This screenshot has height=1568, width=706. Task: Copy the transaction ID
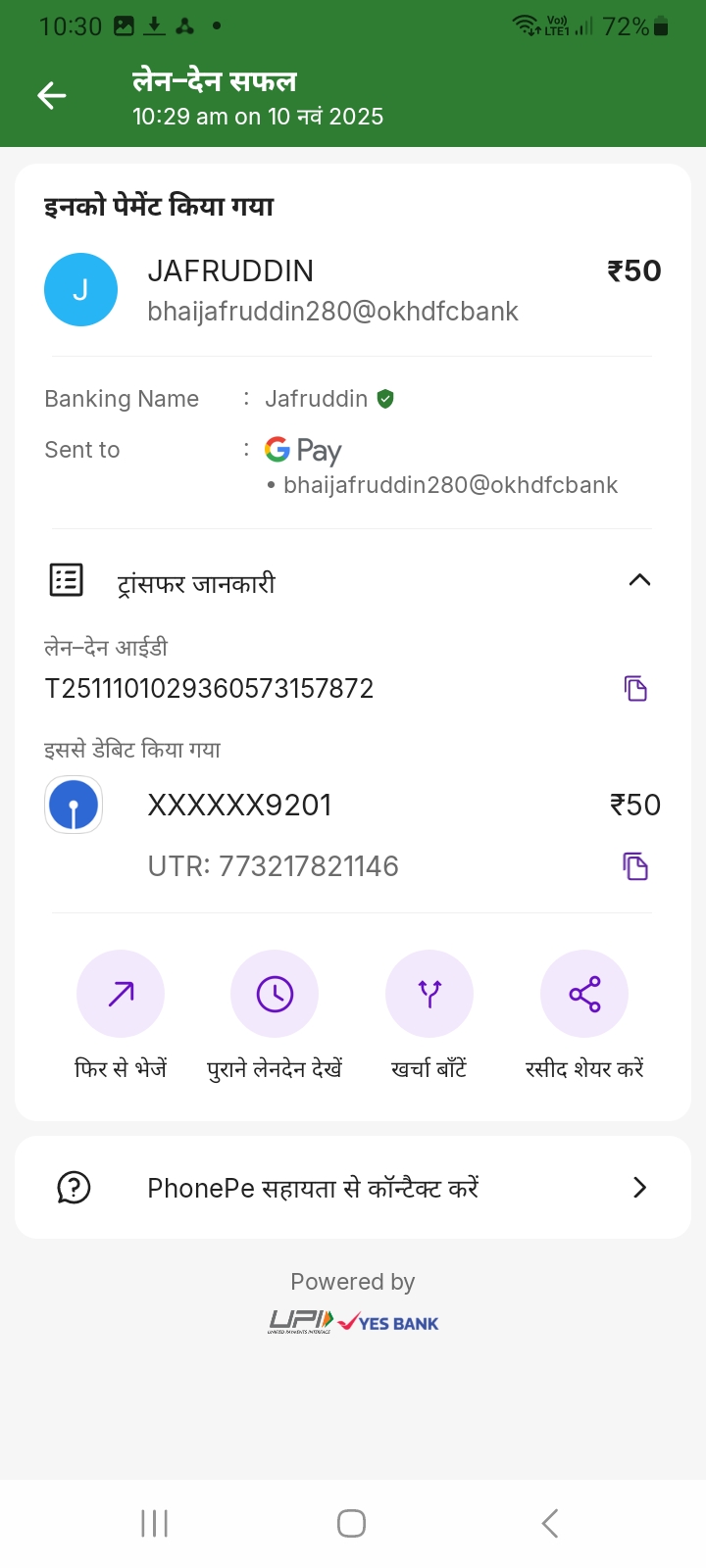coord(635,689)
